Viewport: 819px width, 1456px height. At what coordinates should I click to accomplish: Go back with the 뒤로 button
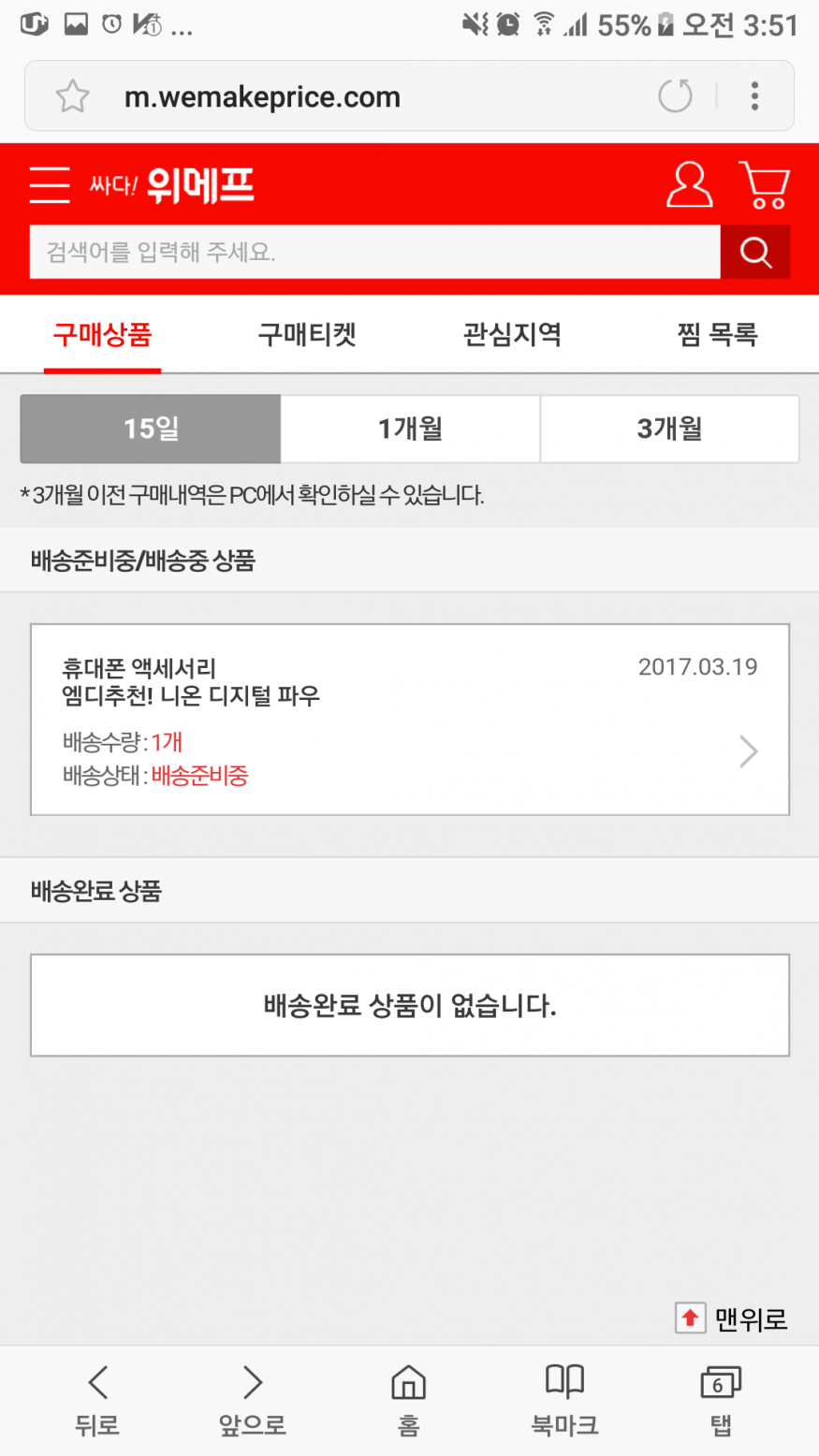click(97, 1400)
